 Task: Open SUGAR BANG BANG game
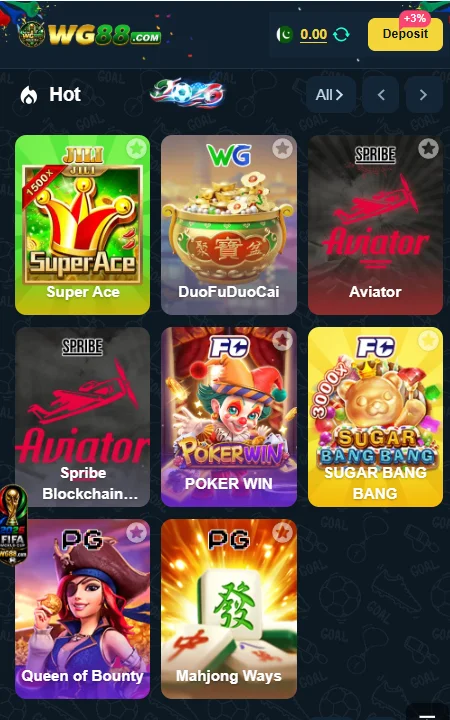tap(375, 416)
